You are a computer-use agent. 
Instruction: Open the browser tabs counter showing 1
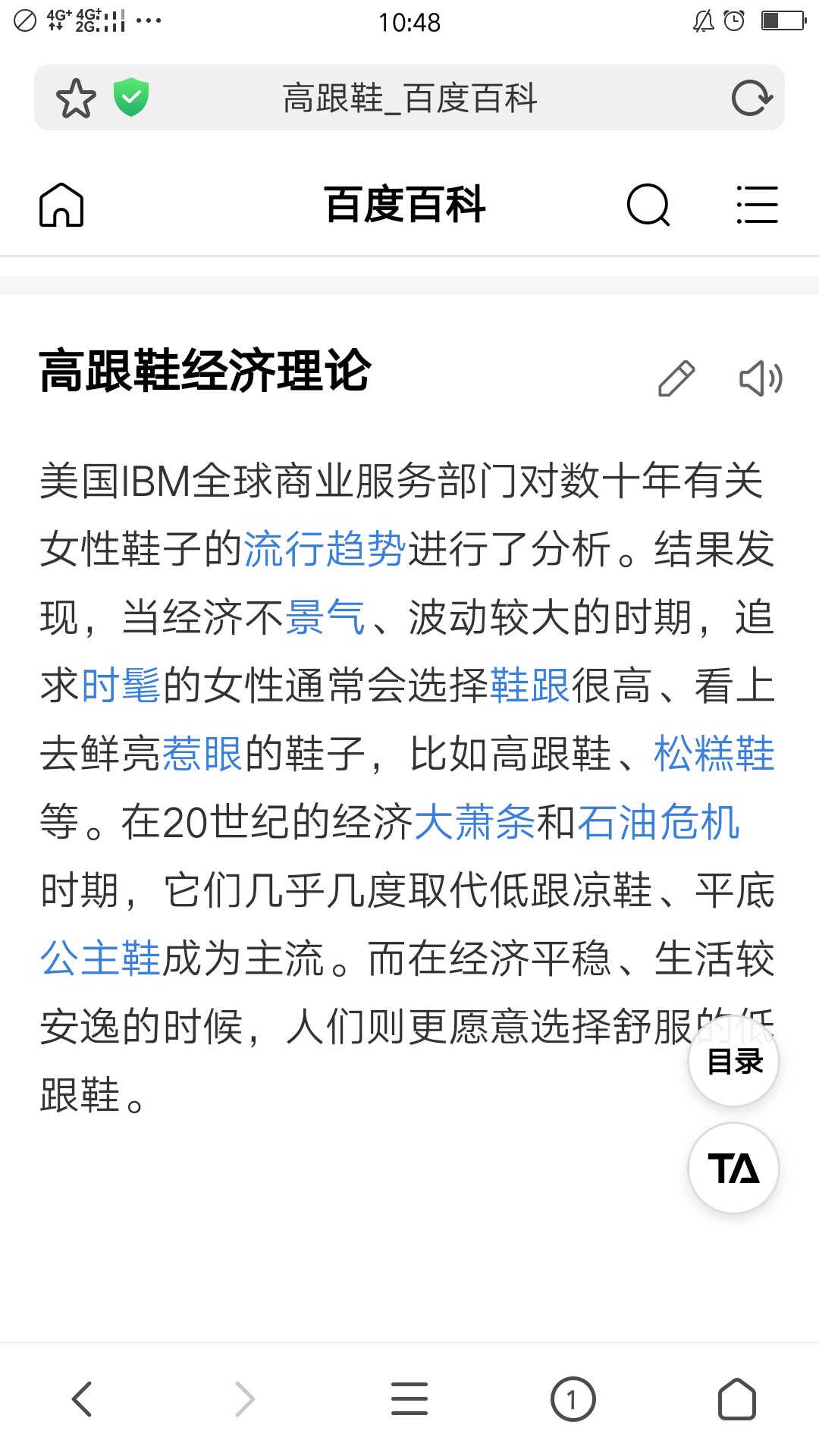pyautogui.click(x=573, y=1399)
